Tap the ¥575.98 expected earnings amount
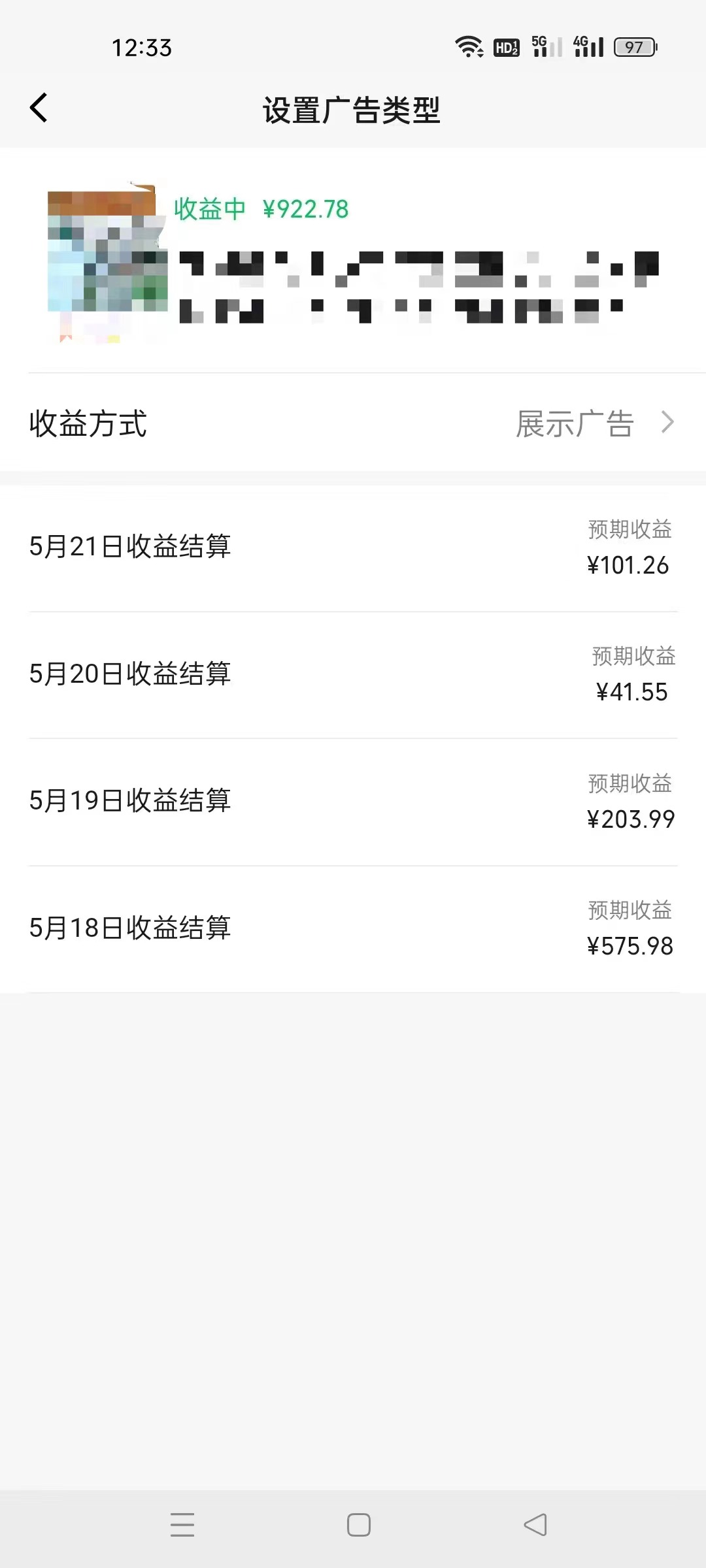The width and height of the screenshot is (706, 1568). 630,945
